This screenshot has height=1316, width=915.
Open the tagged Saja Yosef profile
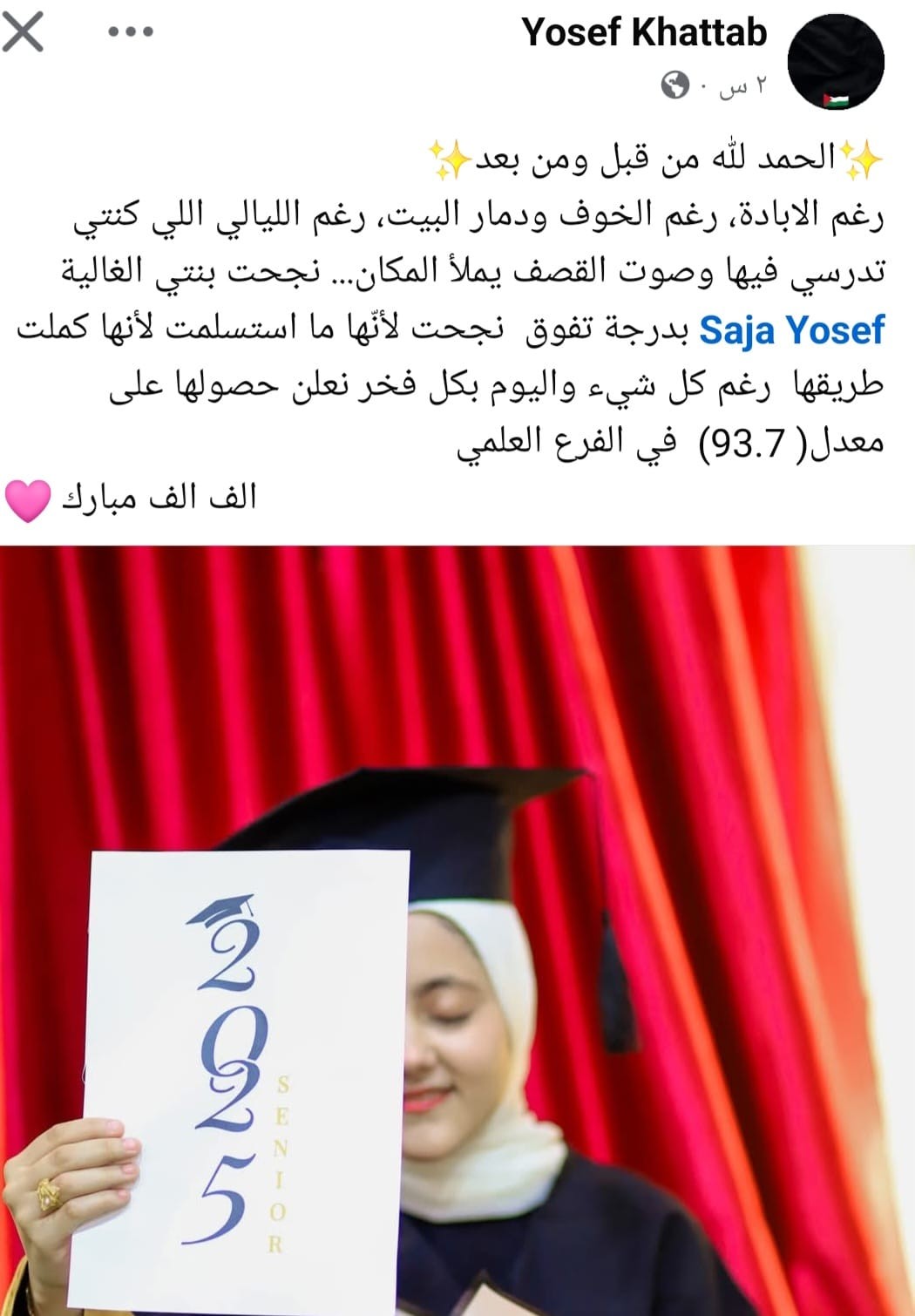click(791, 330)
